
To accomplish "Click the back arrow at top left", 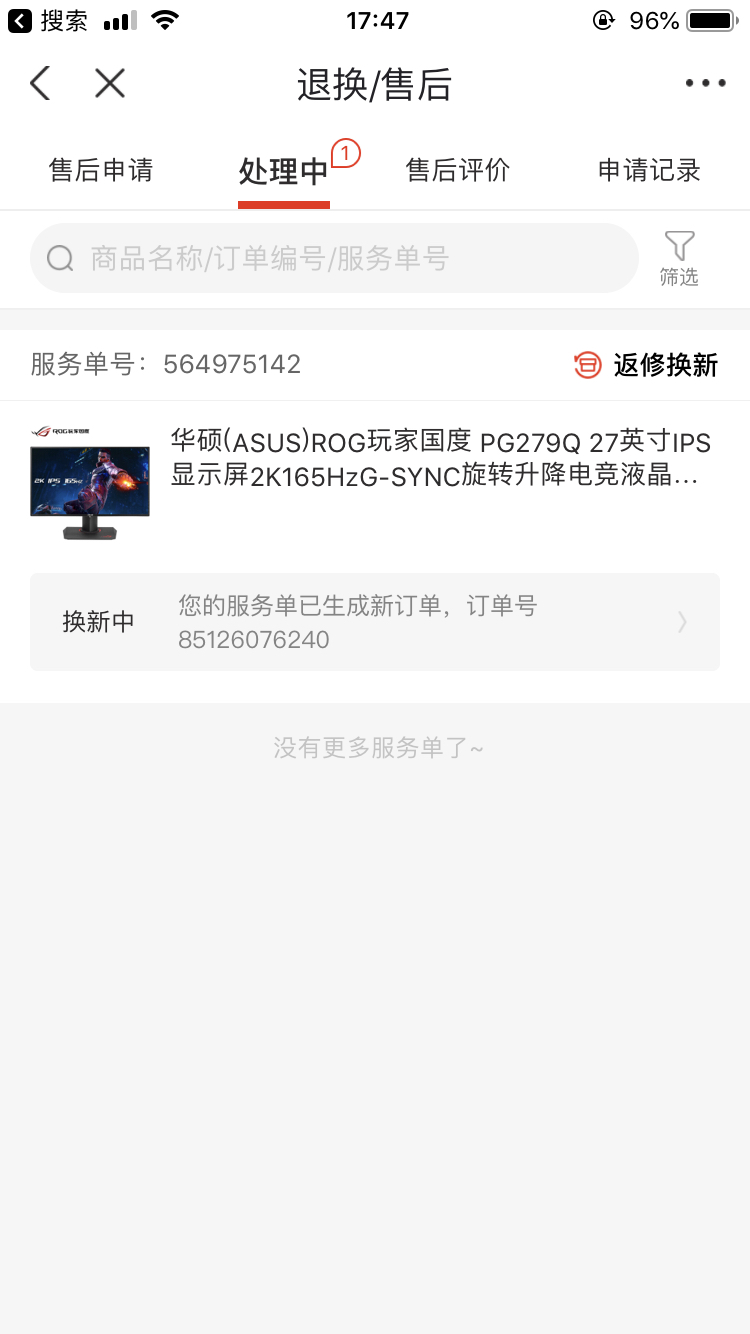I will (39, 83).
